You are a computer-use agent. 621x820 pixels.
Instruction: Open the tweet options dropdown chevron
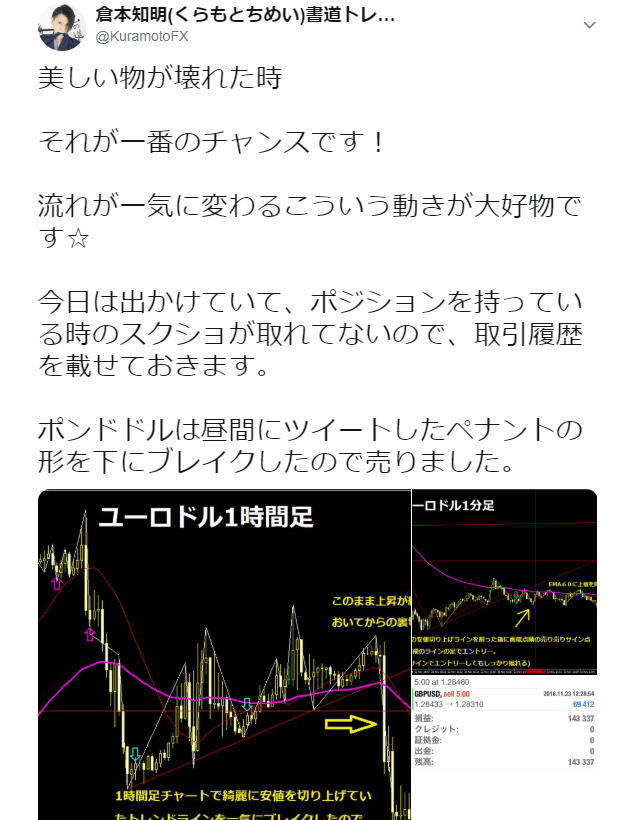point(589,24)
